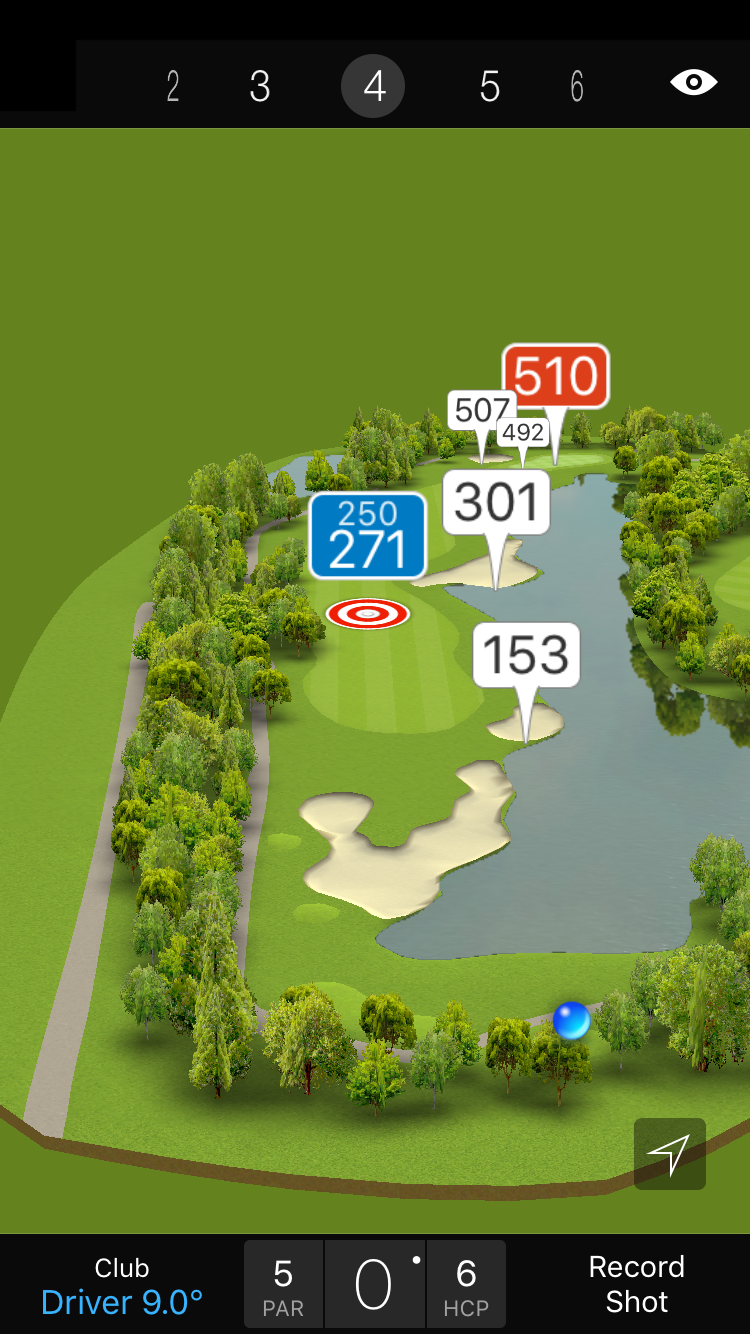750x1334 pixels.
Task: Toggle the eye view icon
Action: 693,82
